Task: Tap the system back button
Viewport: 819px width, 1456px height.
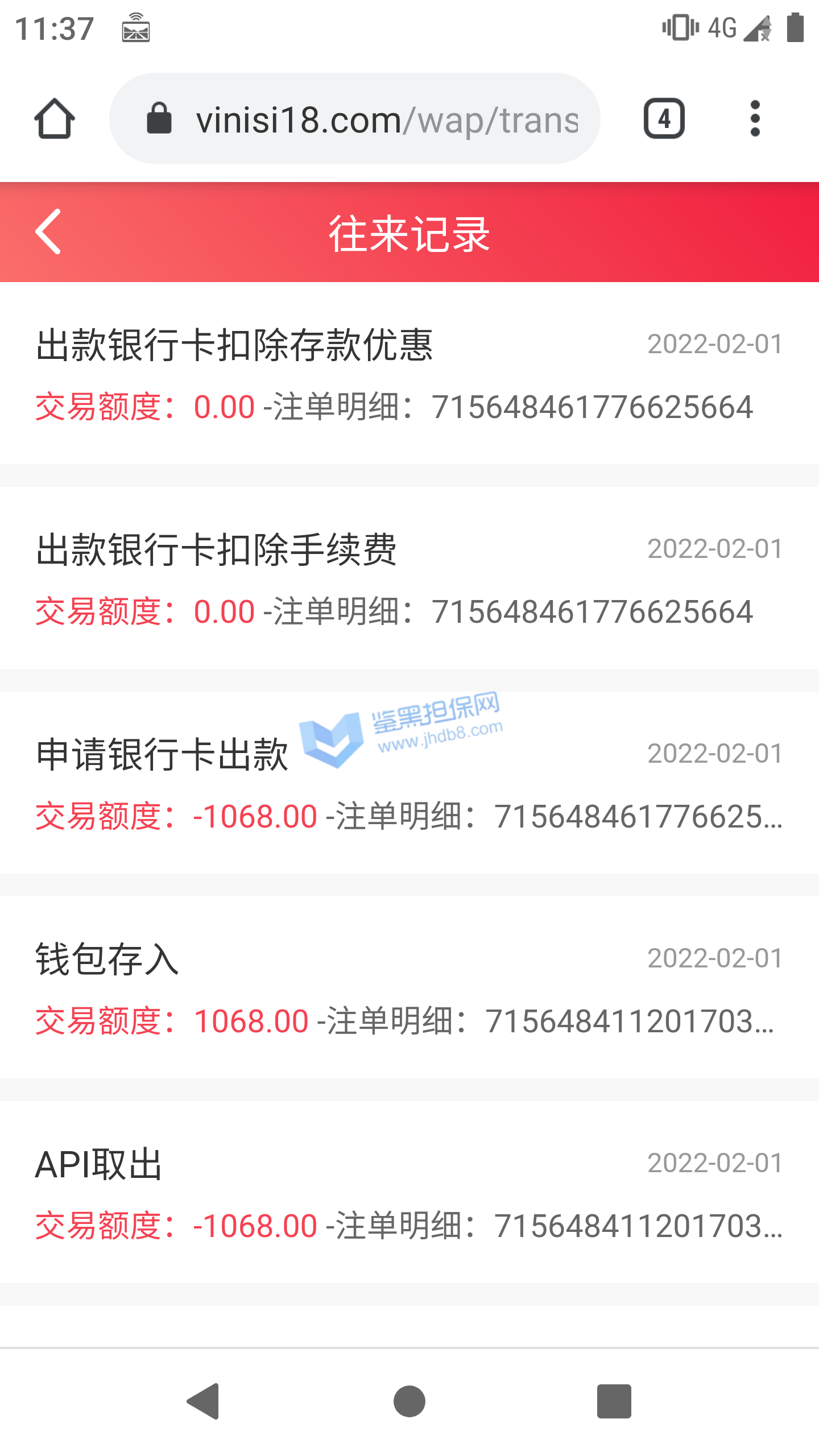Action: pyautogui.click(x=204, y=1401)
